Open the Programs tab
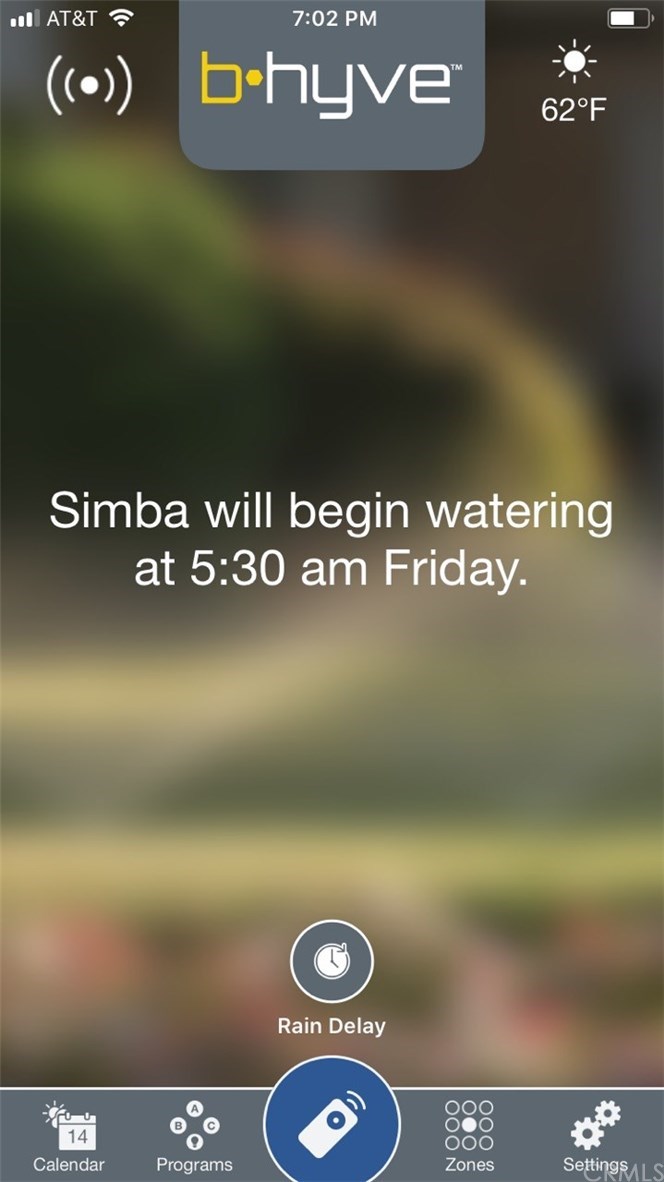 (194, 1137)
